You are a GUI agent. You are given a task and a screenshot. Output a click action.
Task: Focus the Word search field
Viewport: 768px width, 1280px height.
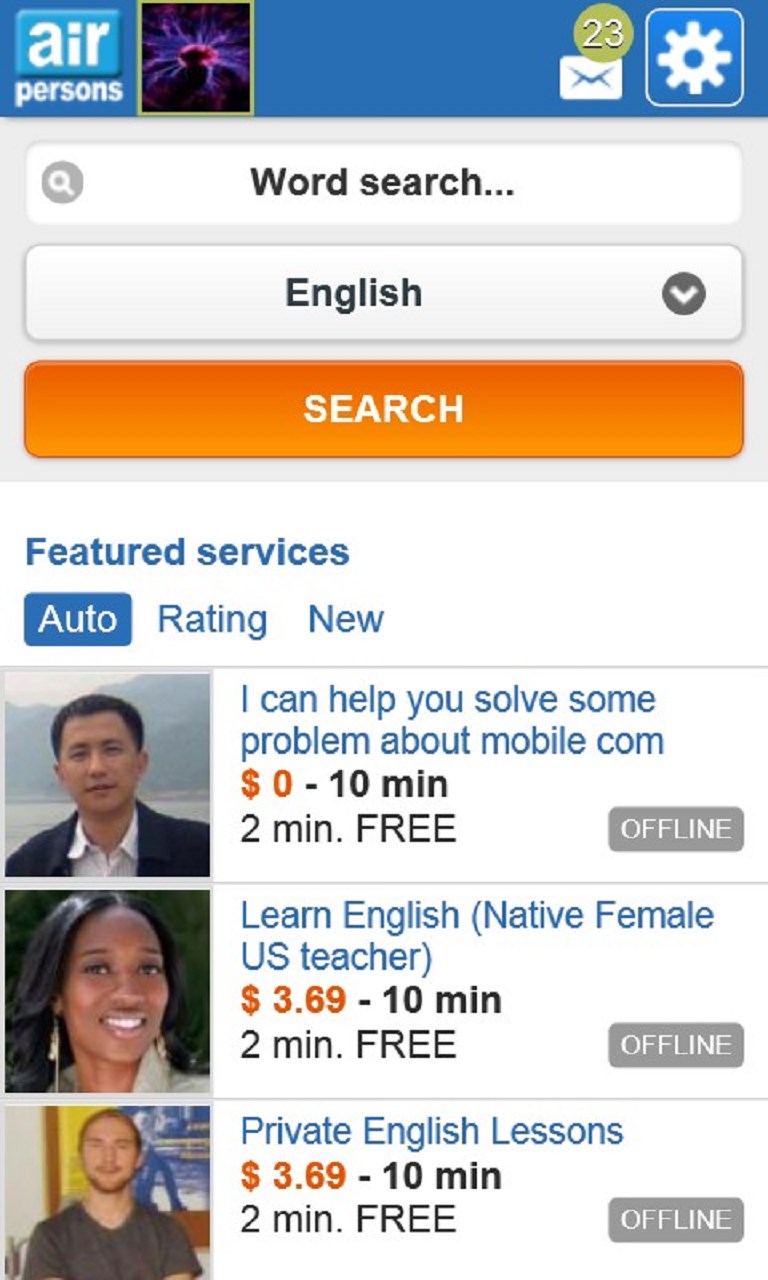[384, 183]
